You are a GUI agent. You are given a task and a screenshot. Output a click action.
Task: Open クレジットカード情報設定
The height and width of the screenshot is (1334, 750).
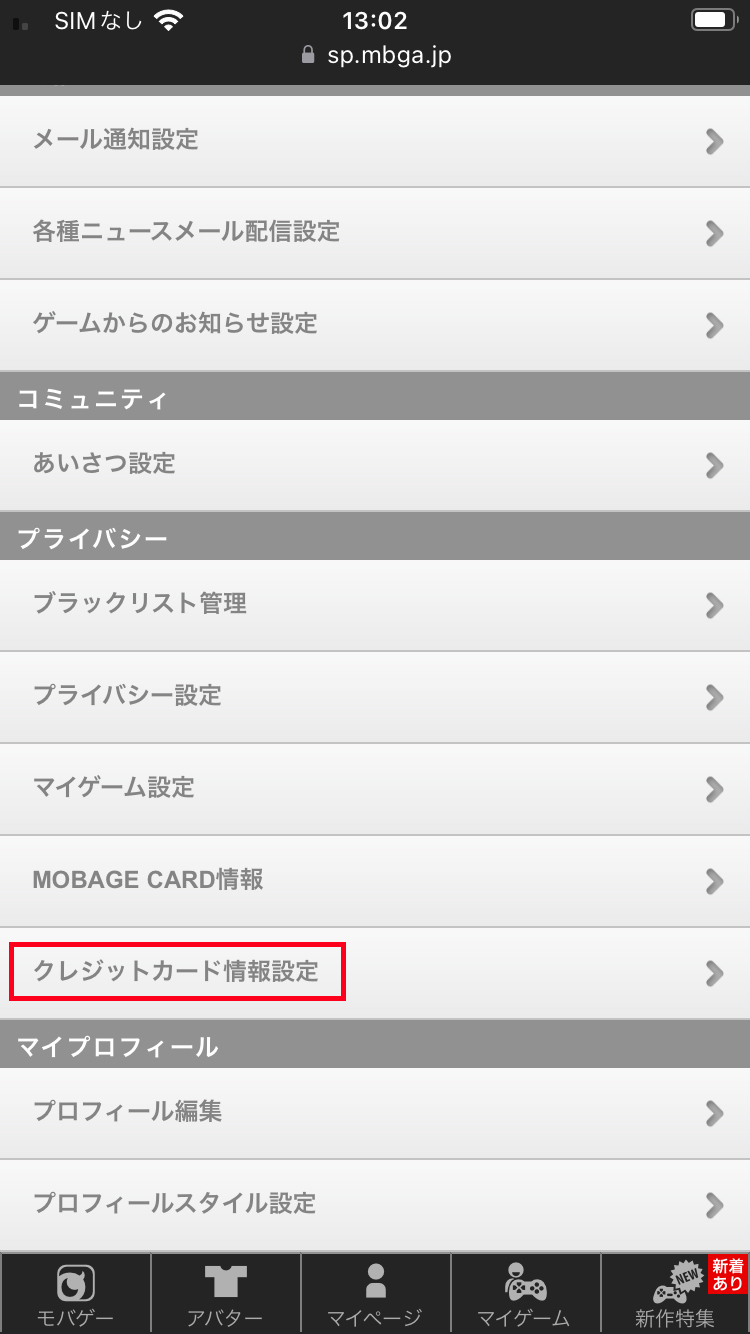(375, 972)
